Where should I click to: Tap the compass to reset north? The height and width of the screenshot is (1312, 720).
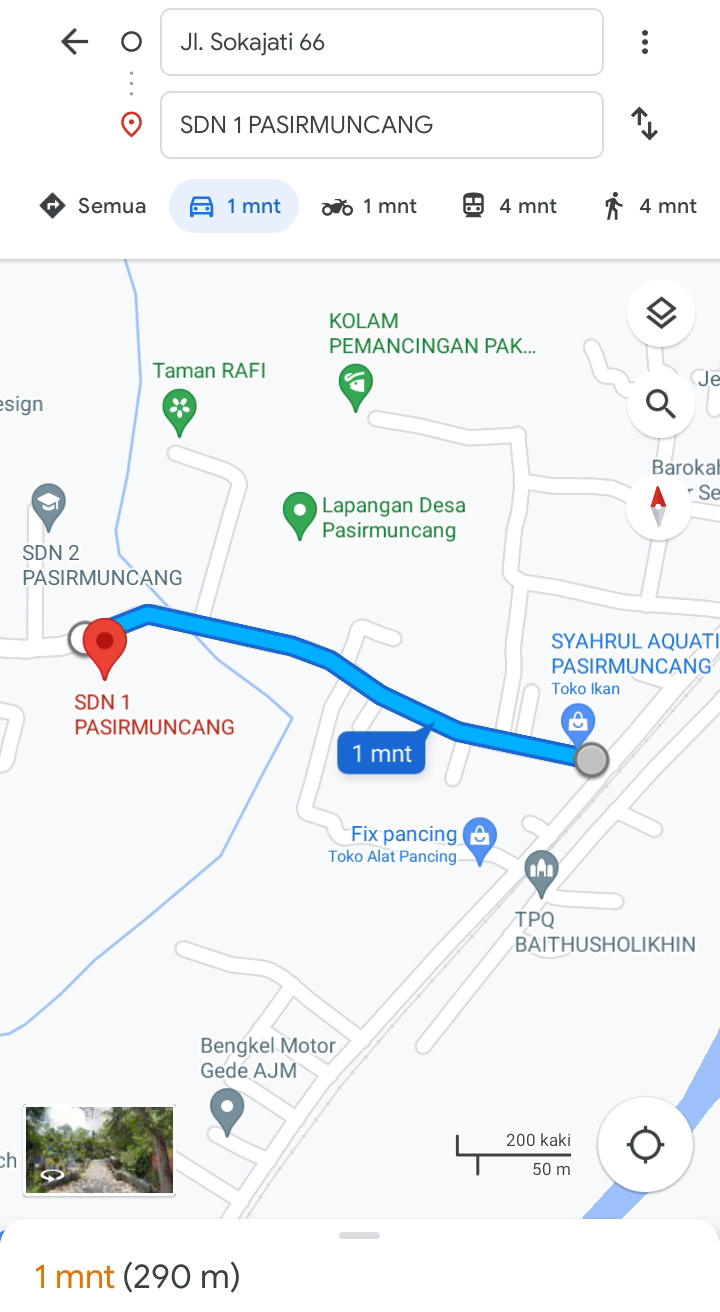(x=659, y=506)
